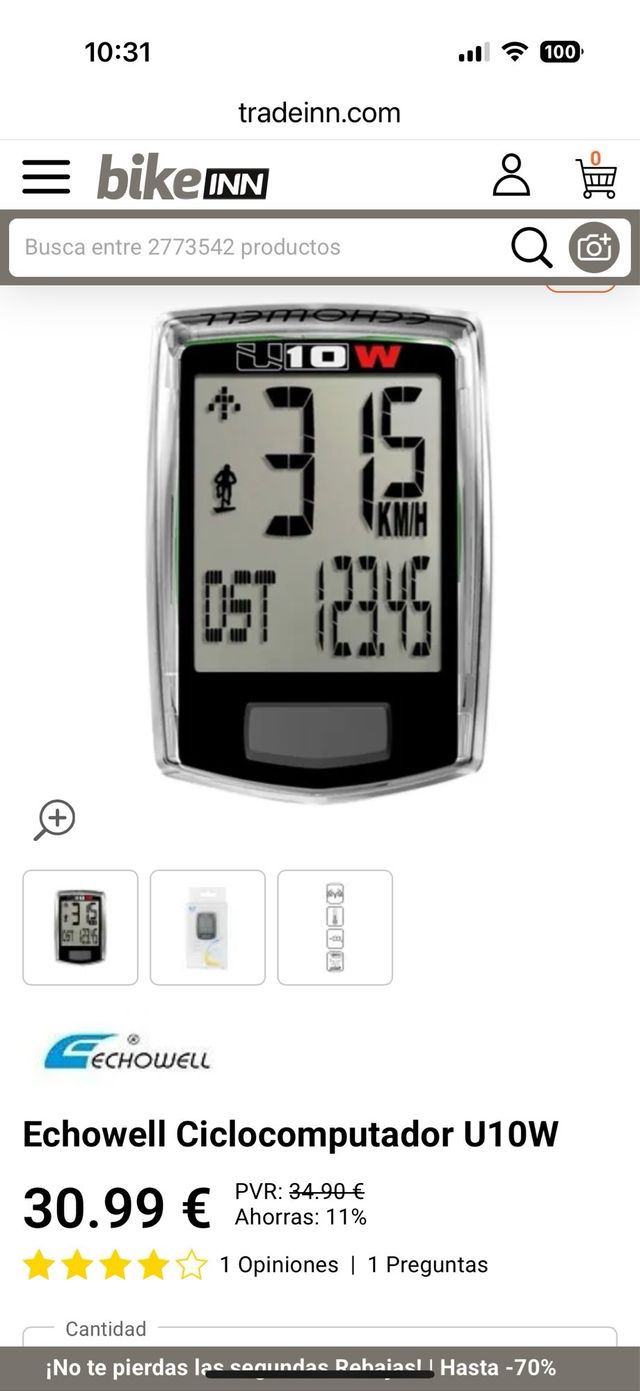Tap the tradeinn.com address bar
The image size is (640, 1391).
click(319, 113)
